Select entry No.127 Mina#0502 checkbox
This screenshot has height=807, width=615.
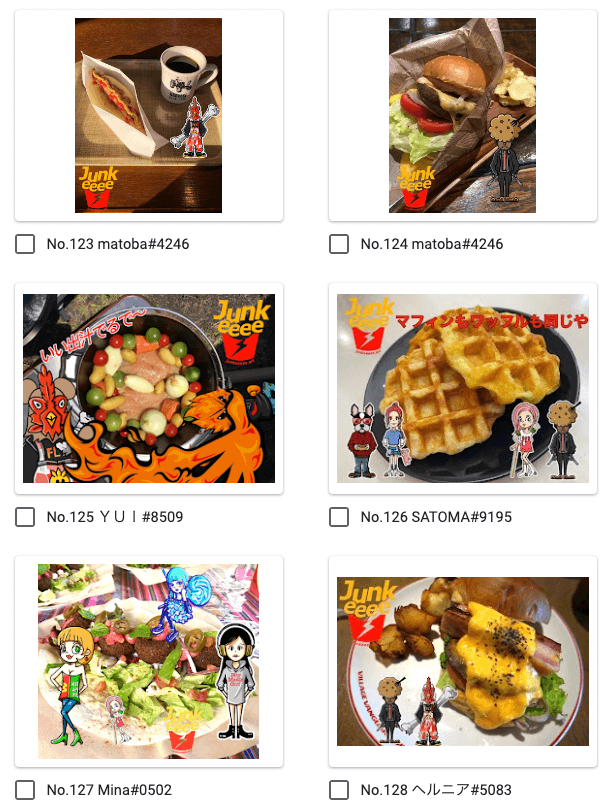[26, 790]
